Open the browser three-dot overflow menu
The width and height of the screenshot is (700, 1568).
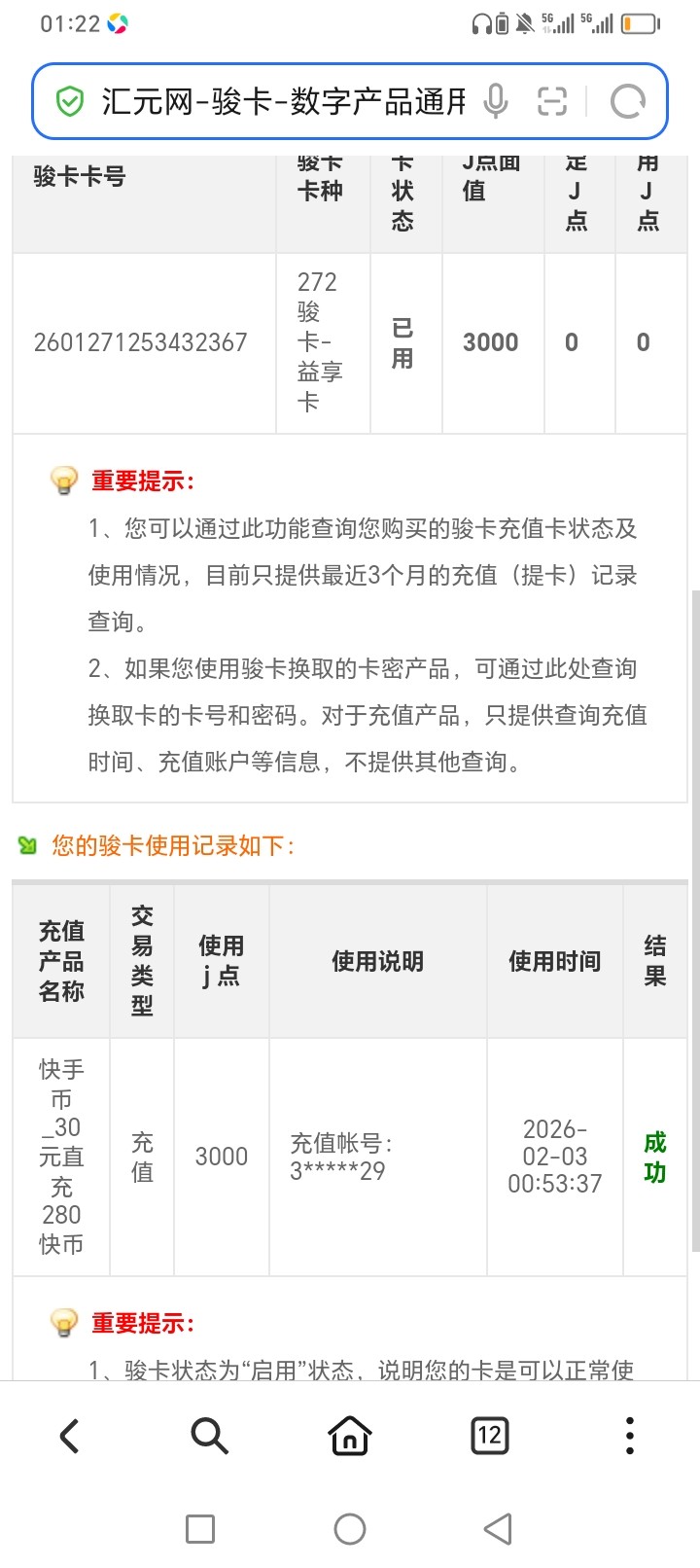(629, 1436)
